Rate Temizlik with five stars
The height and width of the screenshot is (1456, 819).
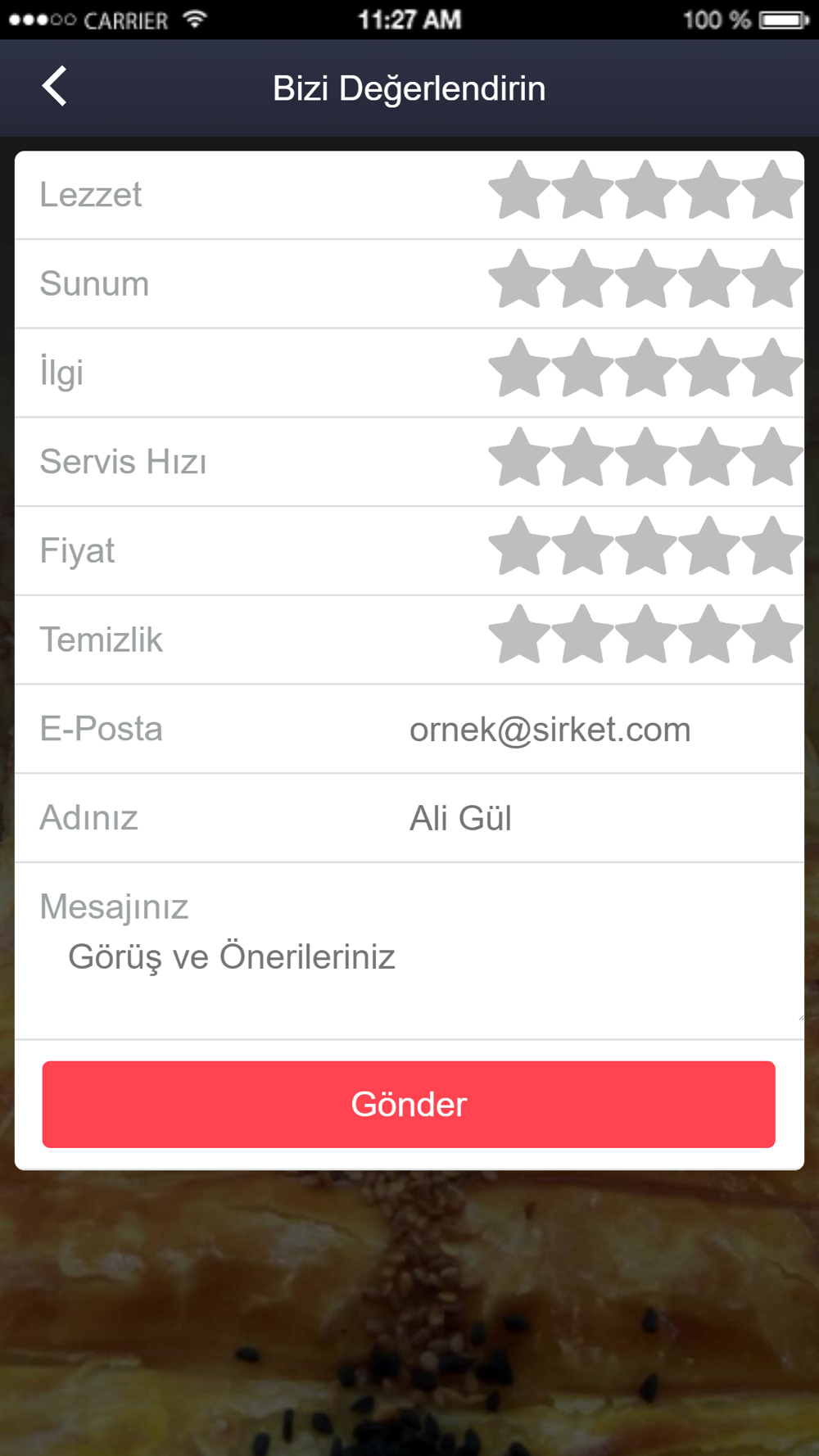(x=772, y=636)
